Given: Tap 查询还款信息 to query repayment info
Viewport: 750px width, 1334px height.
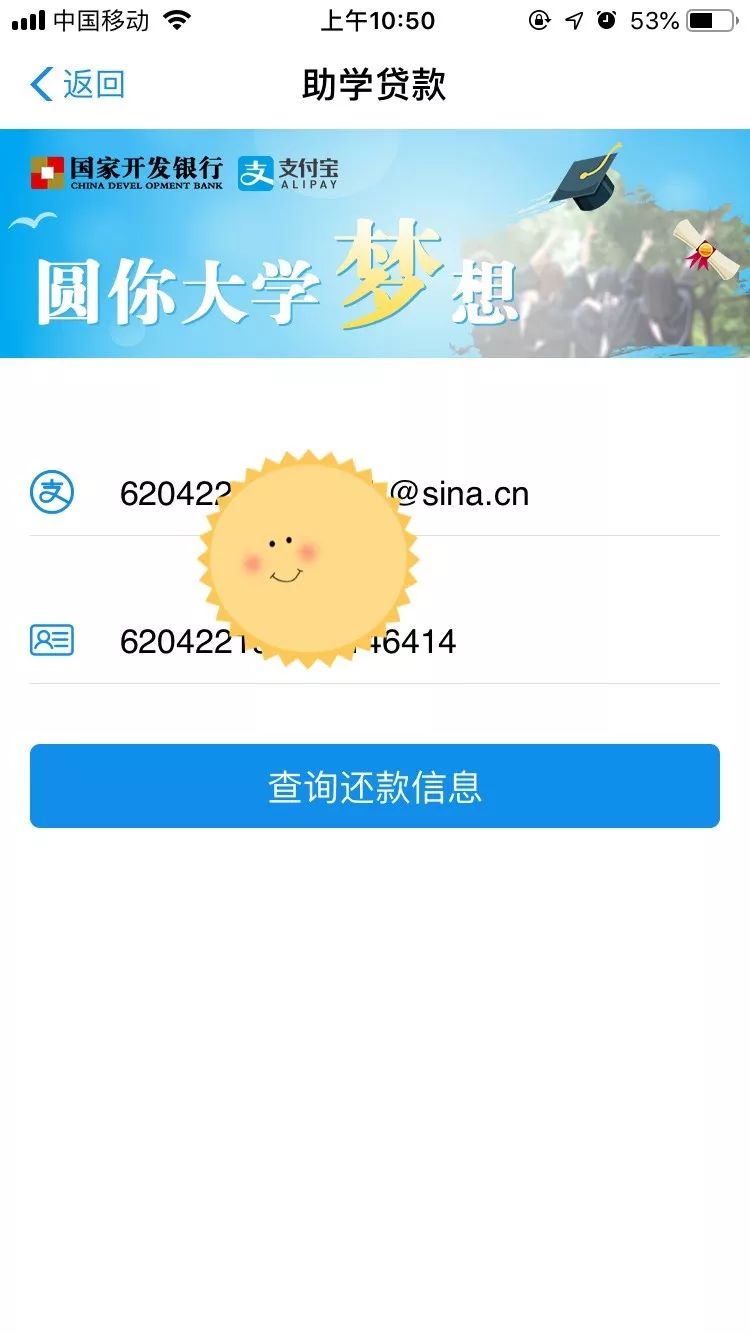Looking at the screenshot, I should coord(375,786).
